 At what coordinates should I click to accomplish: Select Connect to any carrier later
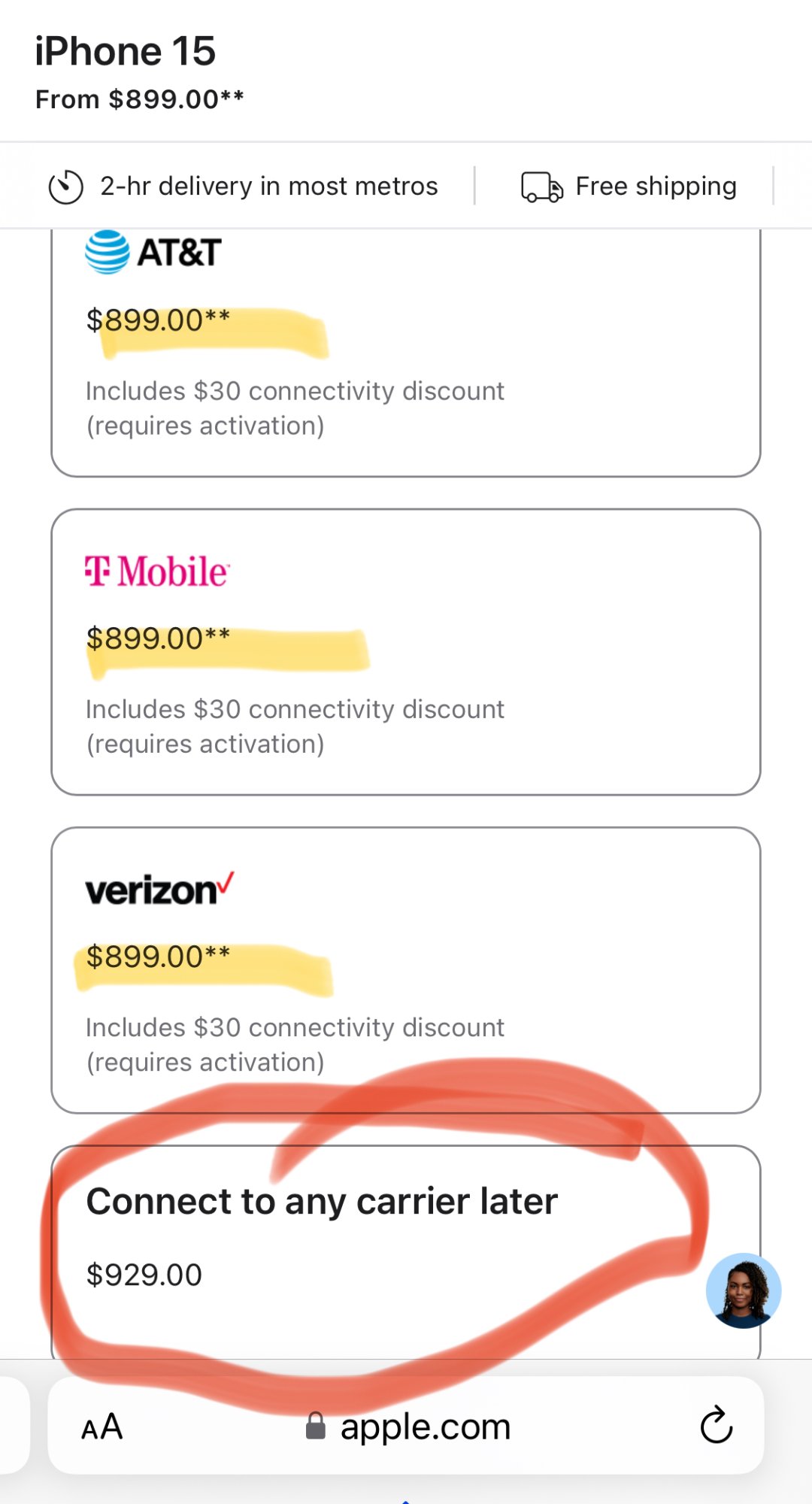click(x=406, y=1252)
